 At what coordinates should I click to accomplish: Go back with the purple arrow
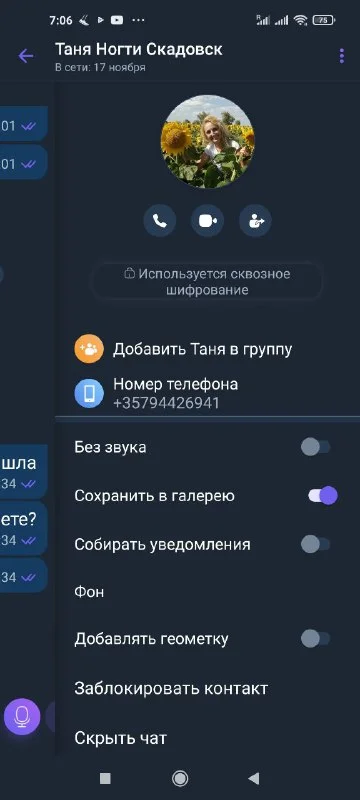click(x=25, y=56)
